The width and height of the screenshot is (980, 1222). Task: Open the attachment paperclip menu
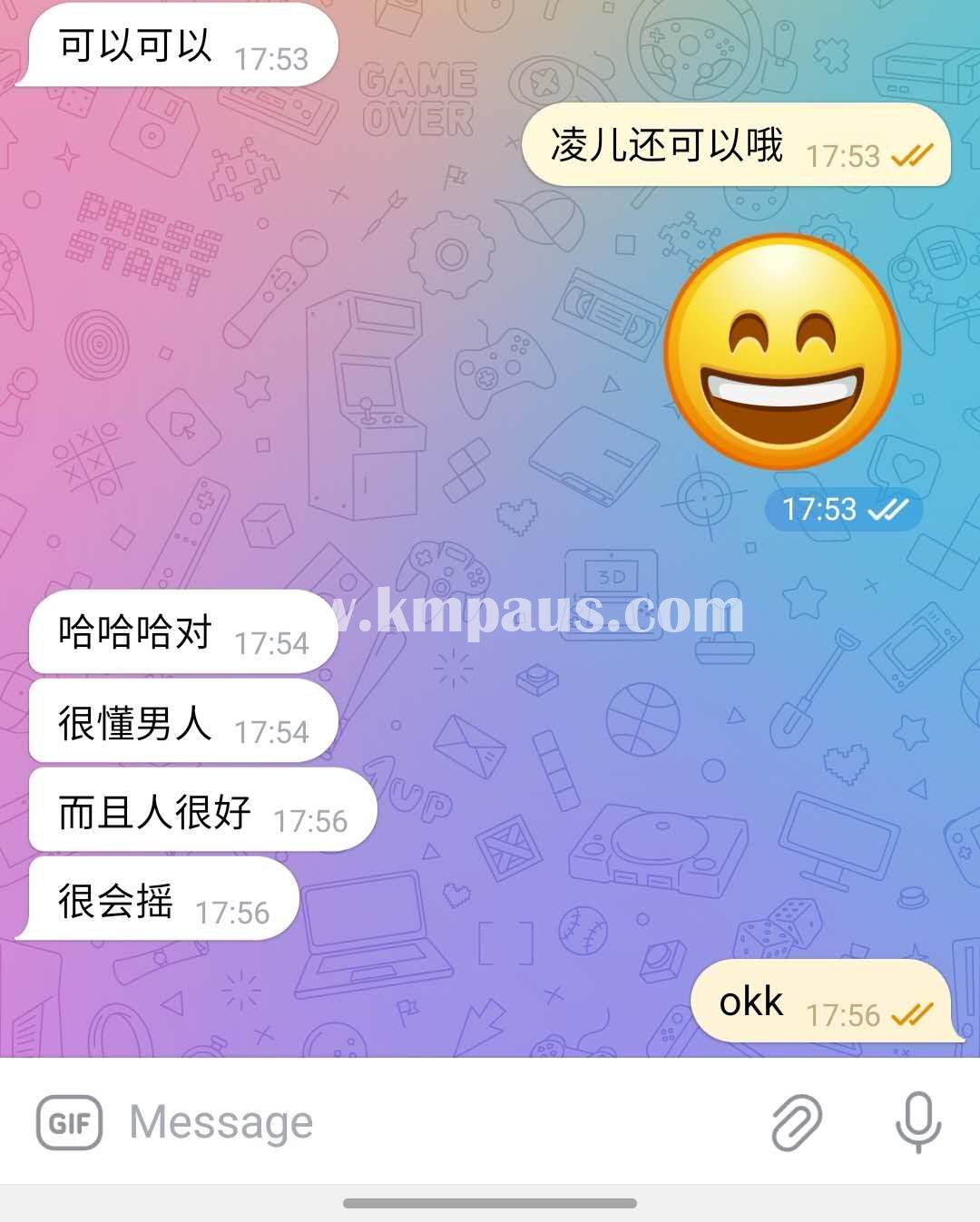click(797, 1123)
